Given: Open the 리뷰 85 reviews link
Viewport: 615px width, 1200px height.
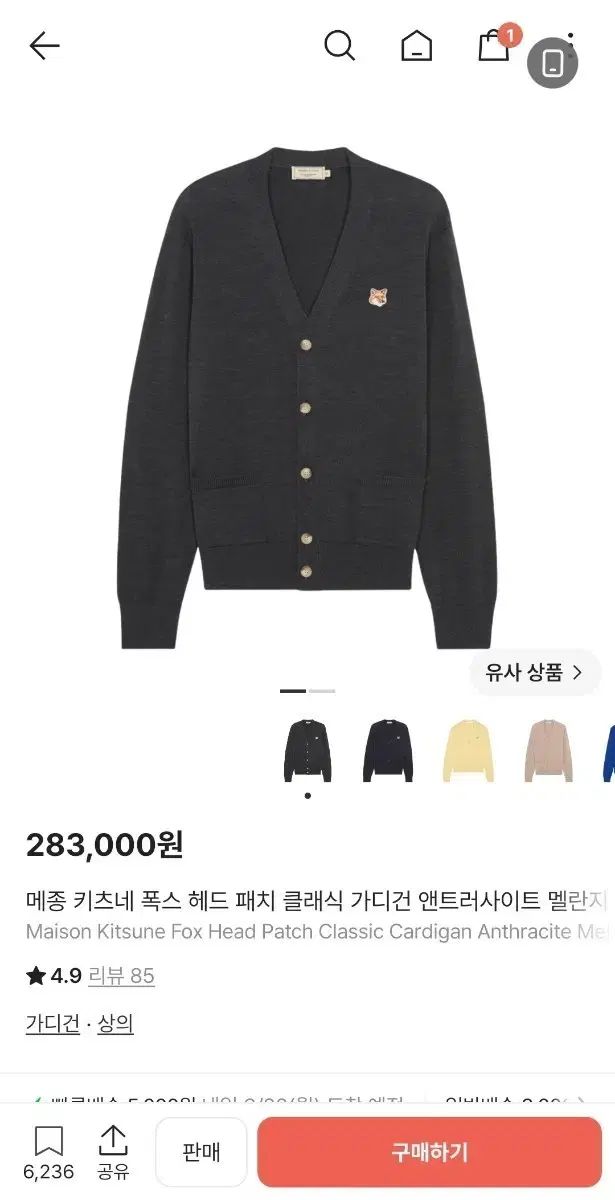Looking at the screenshot, I should click(122, 976).
